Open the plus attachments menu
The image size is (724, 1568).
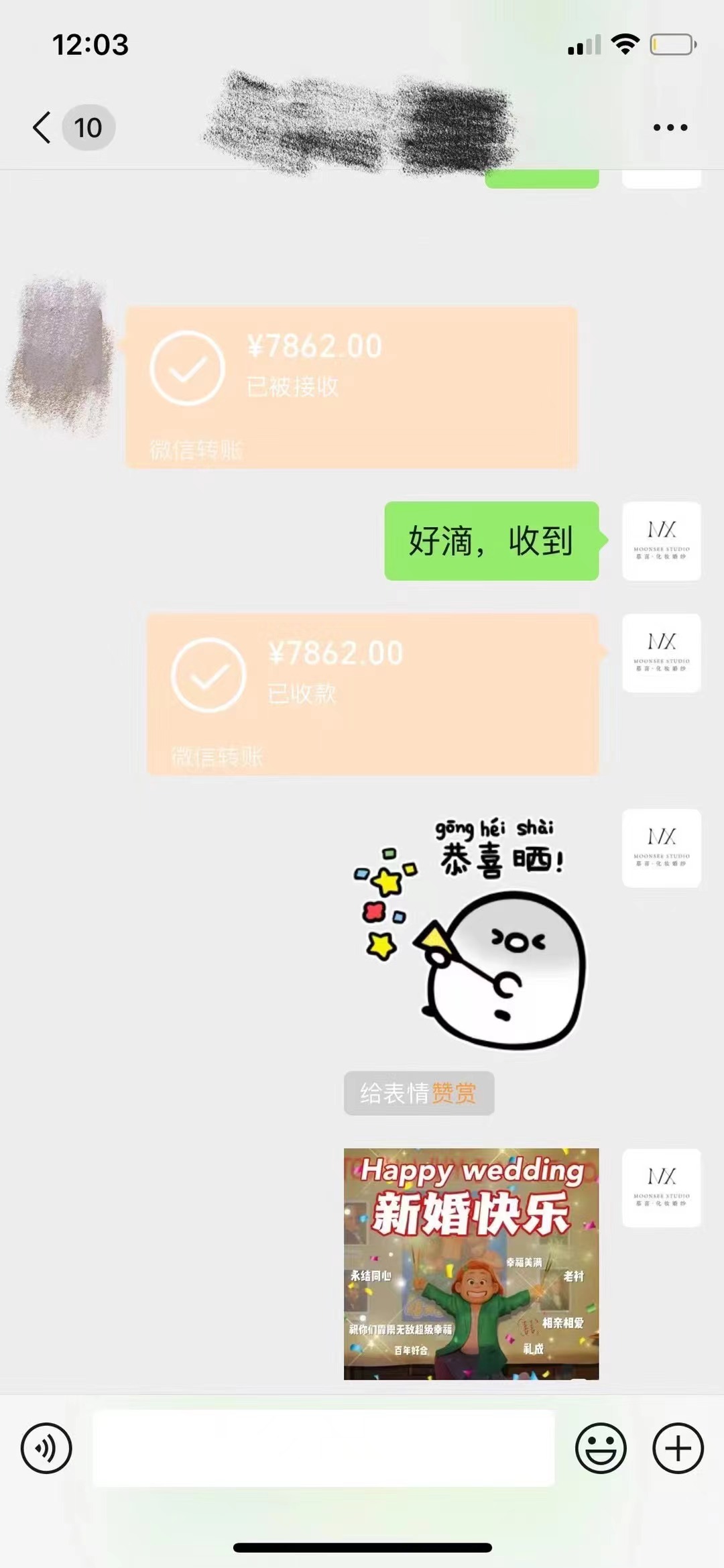click(x=678, y=1448)
